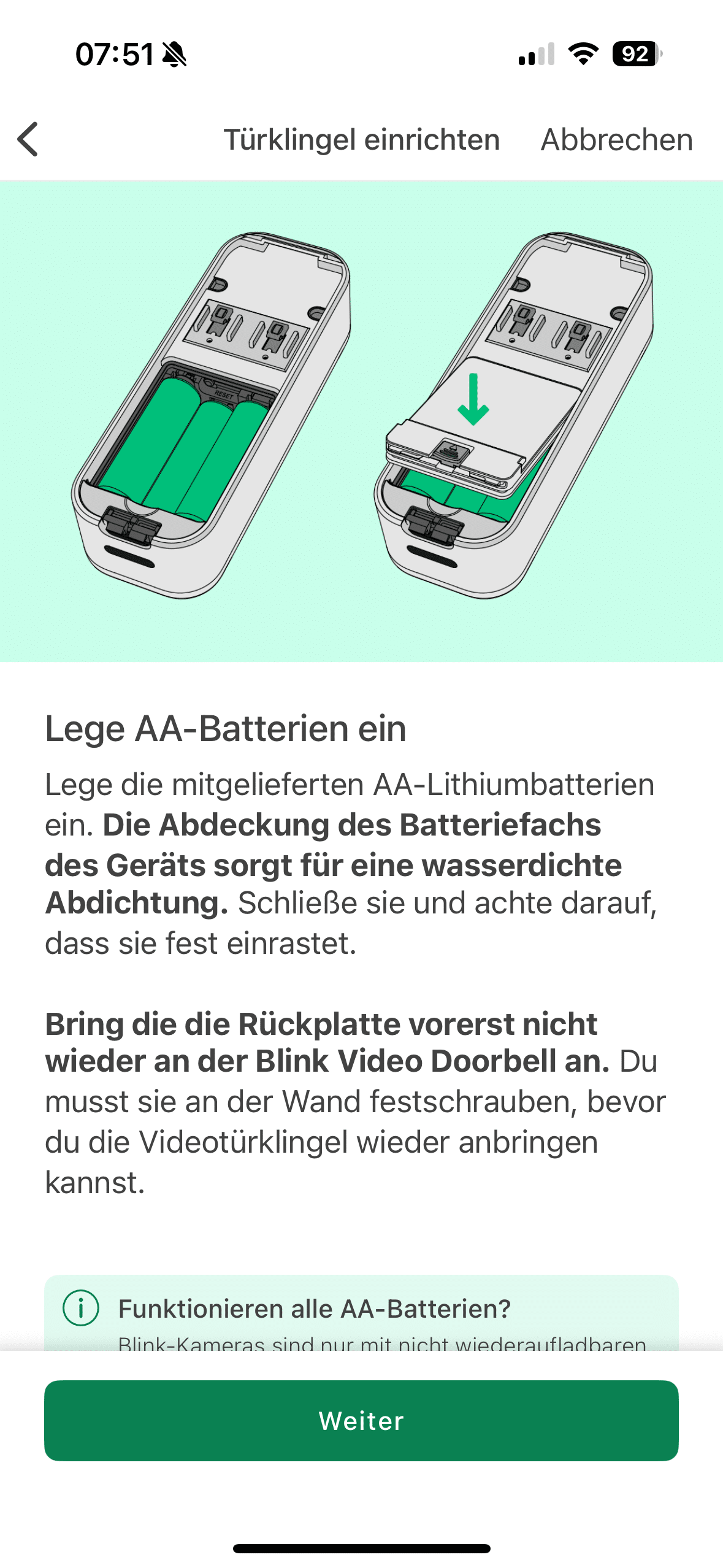
Task: Tap Abbrechen to cancel doorbell setup
Action: click(616, 140)
